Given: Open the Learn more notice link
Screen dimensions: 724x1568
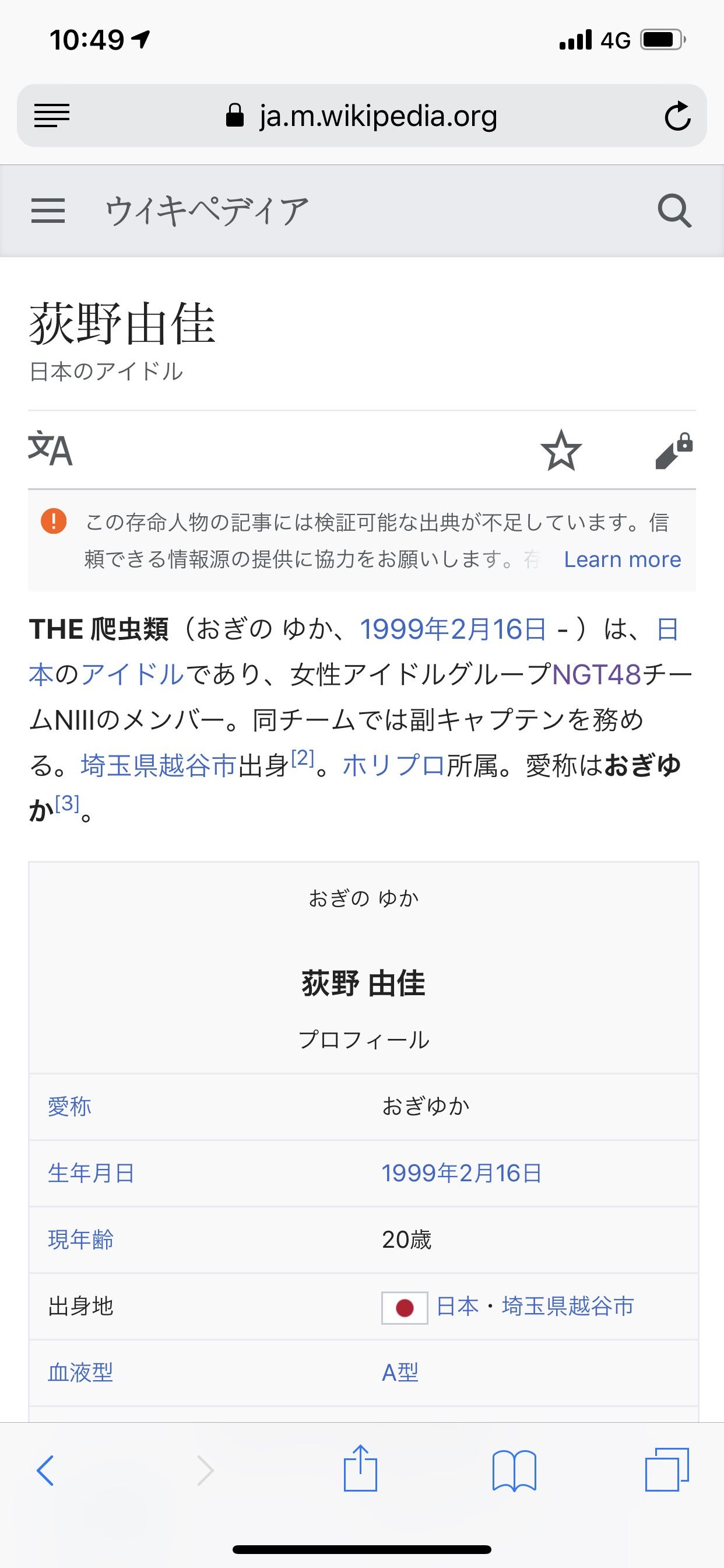Looking at the screenshot, I should coord(623,559).
